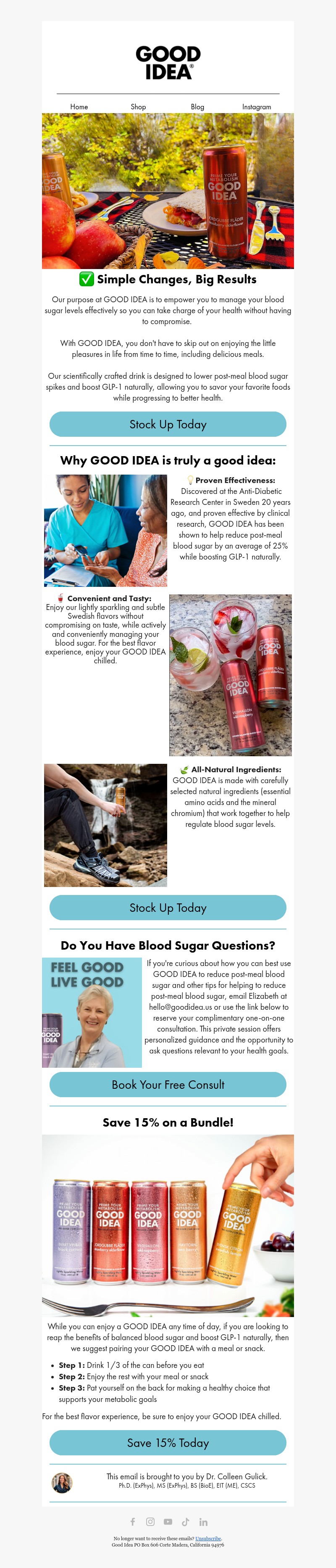Visit the YouTube channel icon

(x=168, y=1522)
